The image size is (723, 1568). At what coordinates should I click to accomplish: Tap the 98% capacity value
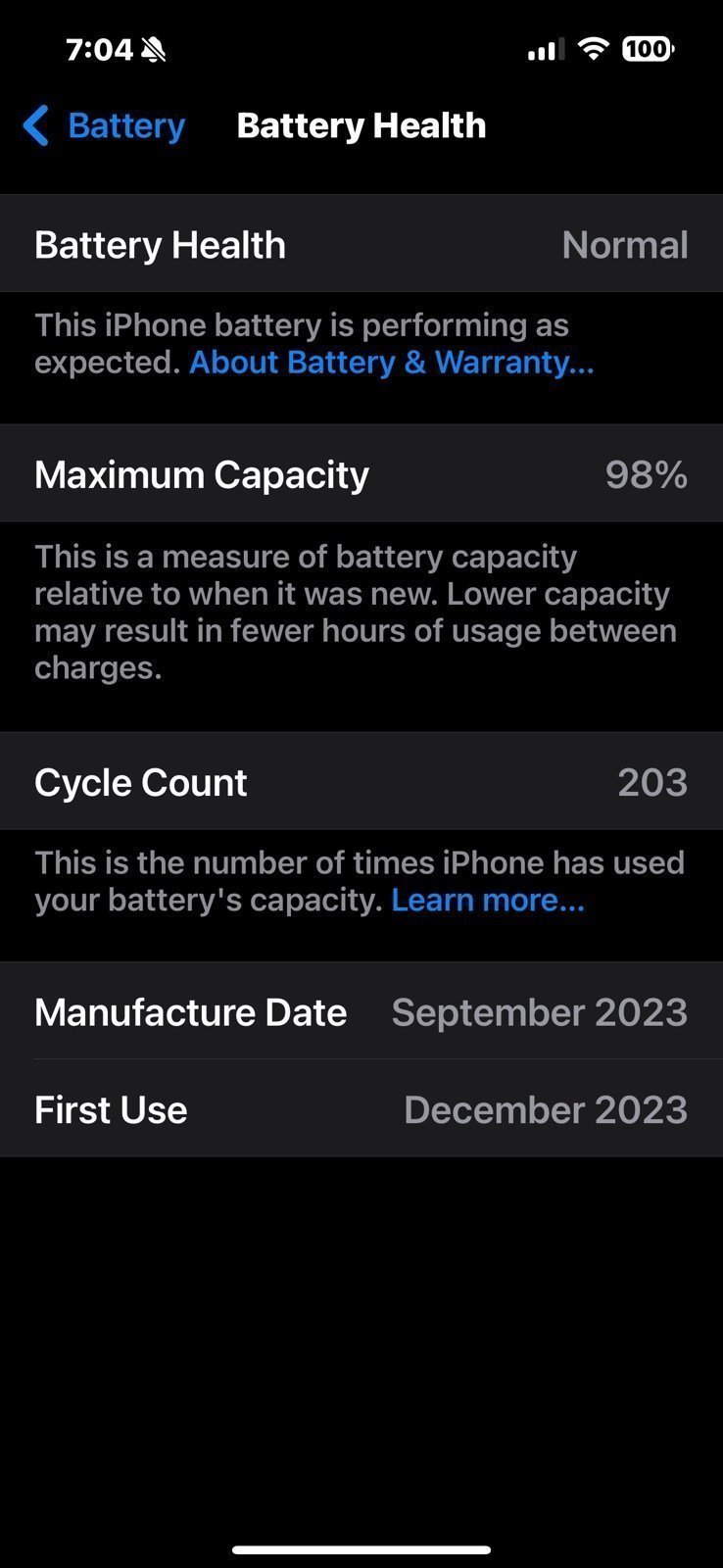647,473
